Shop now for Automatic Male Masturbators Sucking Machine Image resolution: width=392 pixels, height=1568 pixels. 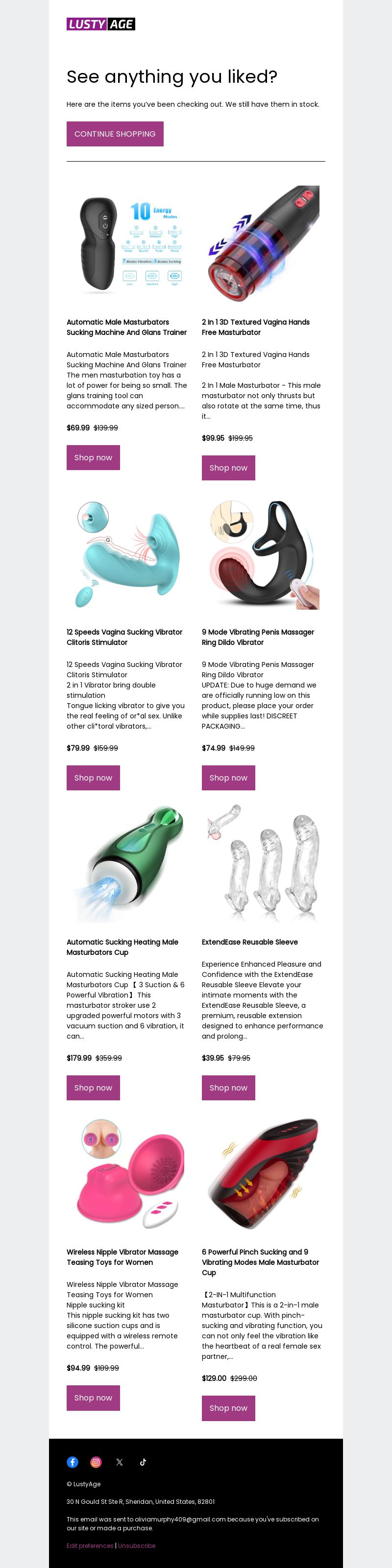pos(93,458)
